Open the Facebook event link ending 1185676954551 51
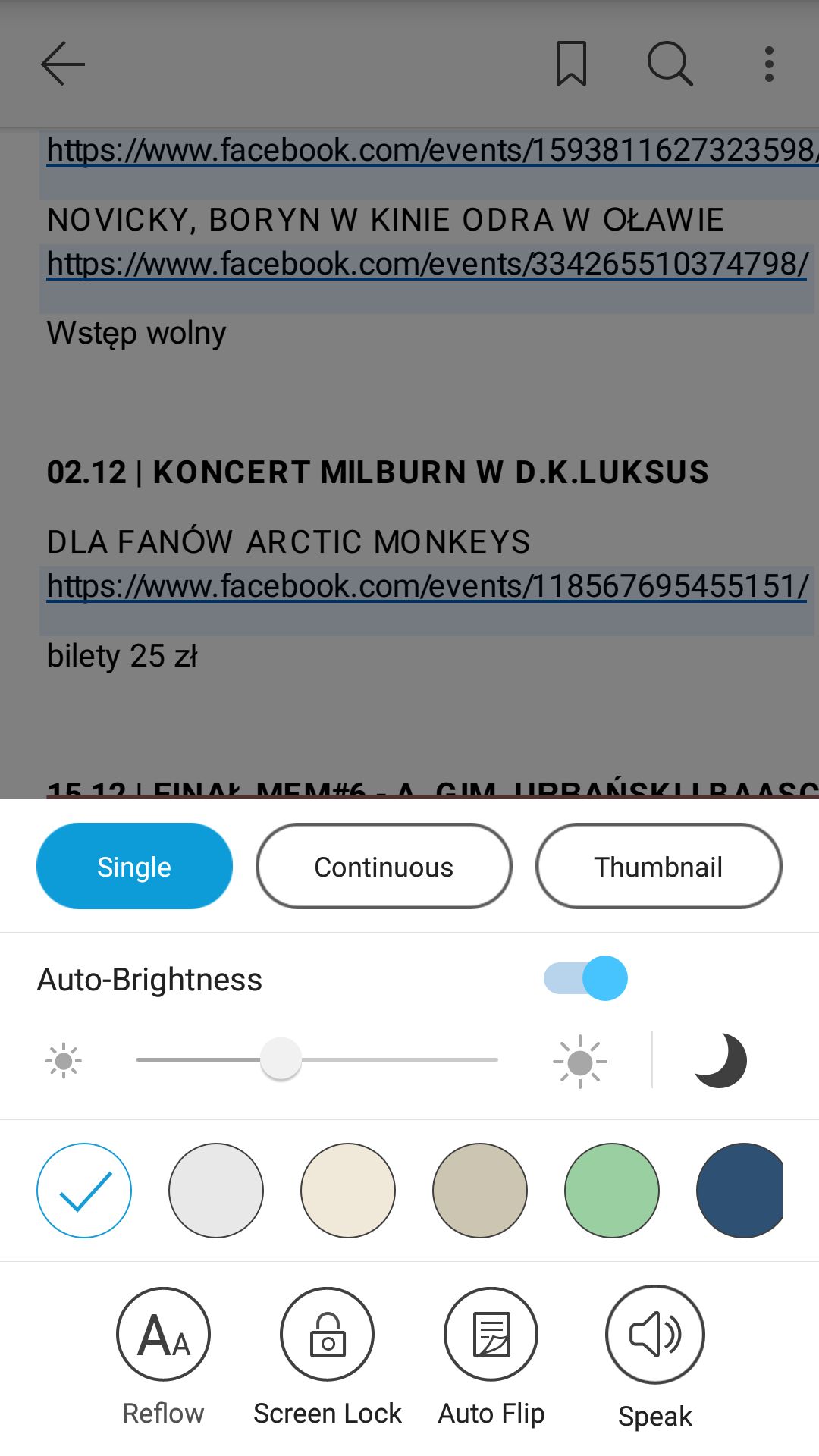The height and width of the screenshot is (1456, 819). [428, 586]
